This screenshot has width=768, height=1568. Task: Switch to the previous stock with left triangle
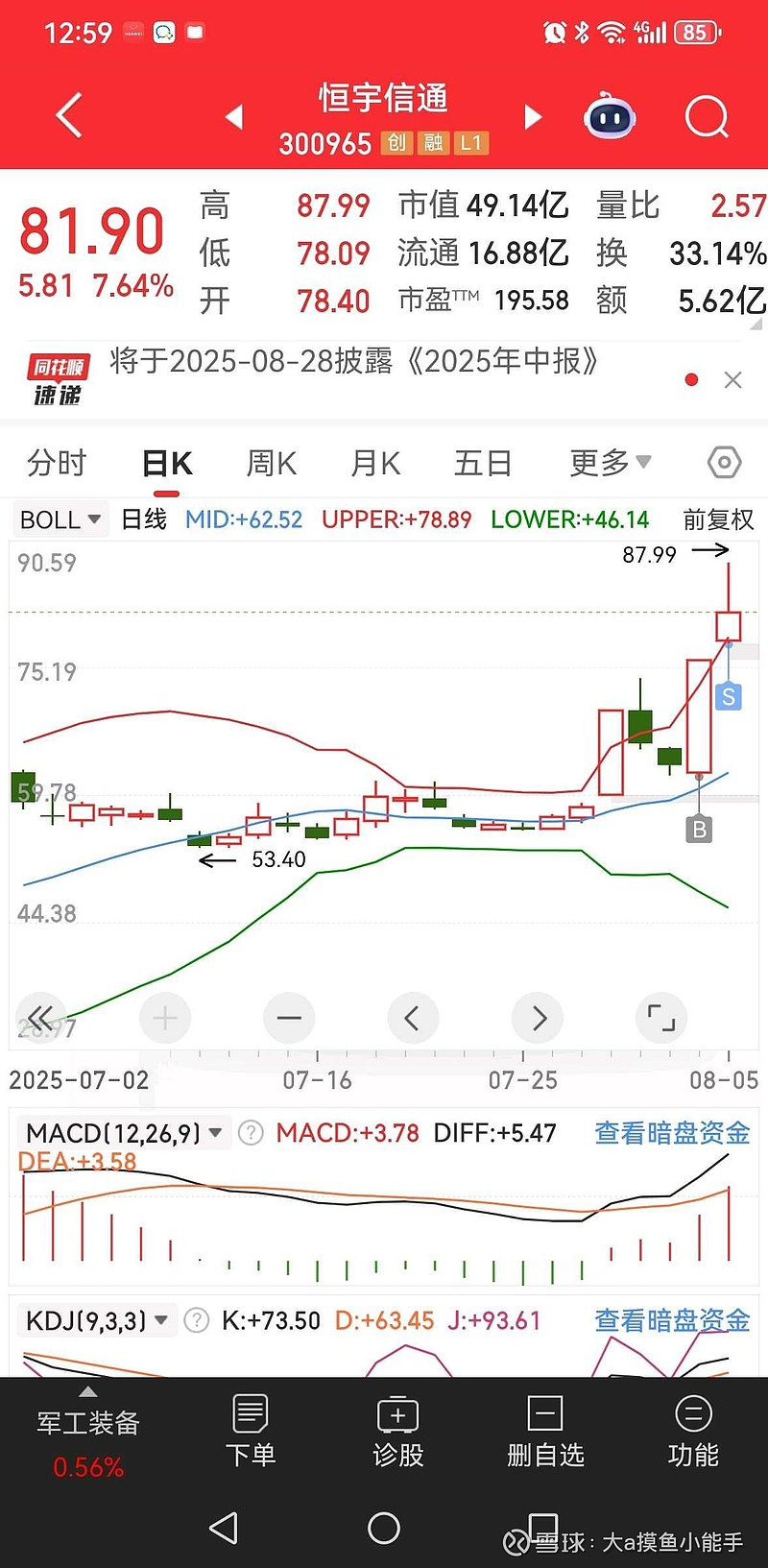click(x=234, y=117)
